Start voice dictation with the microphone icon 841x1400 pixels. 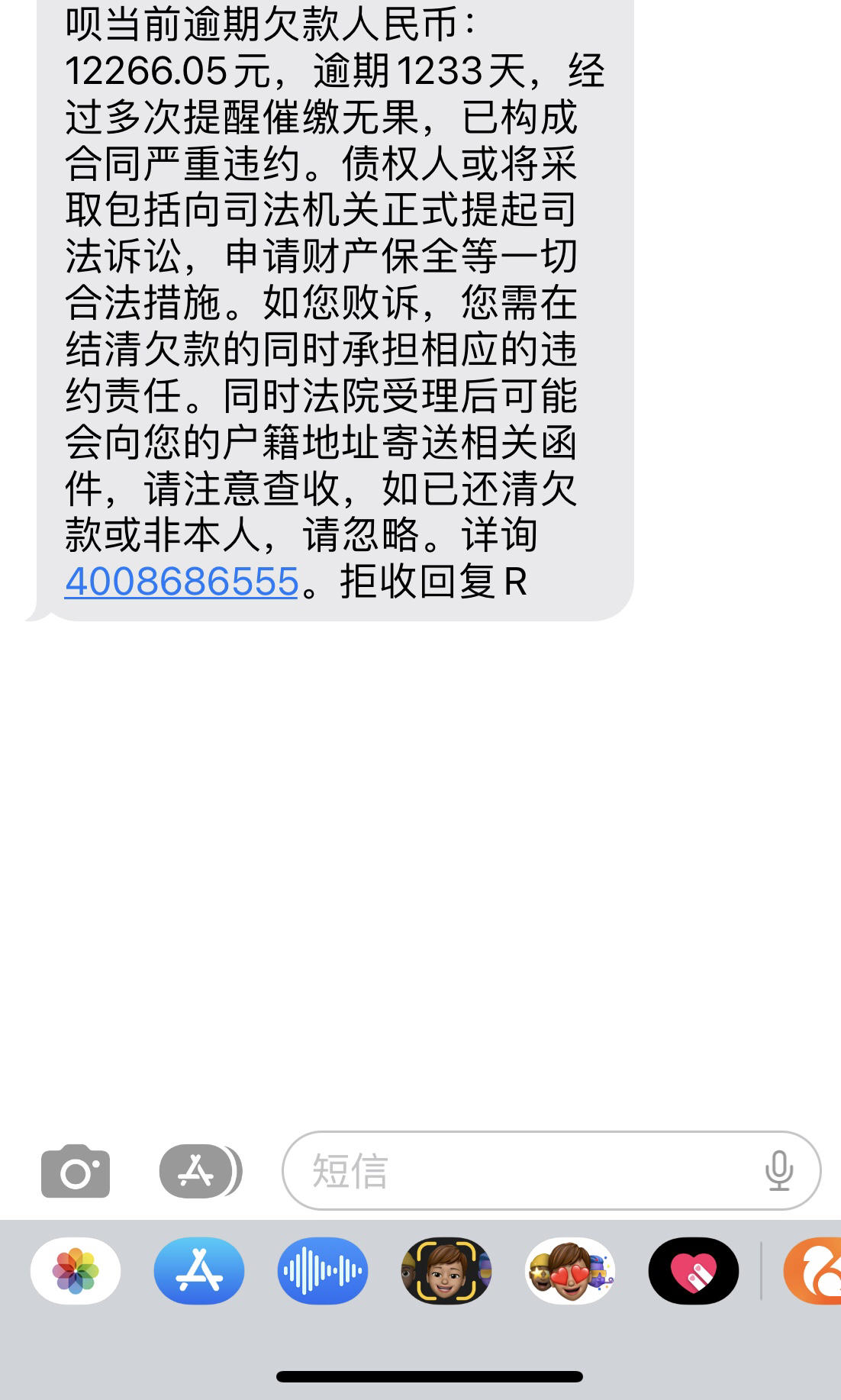point(779,1171)
